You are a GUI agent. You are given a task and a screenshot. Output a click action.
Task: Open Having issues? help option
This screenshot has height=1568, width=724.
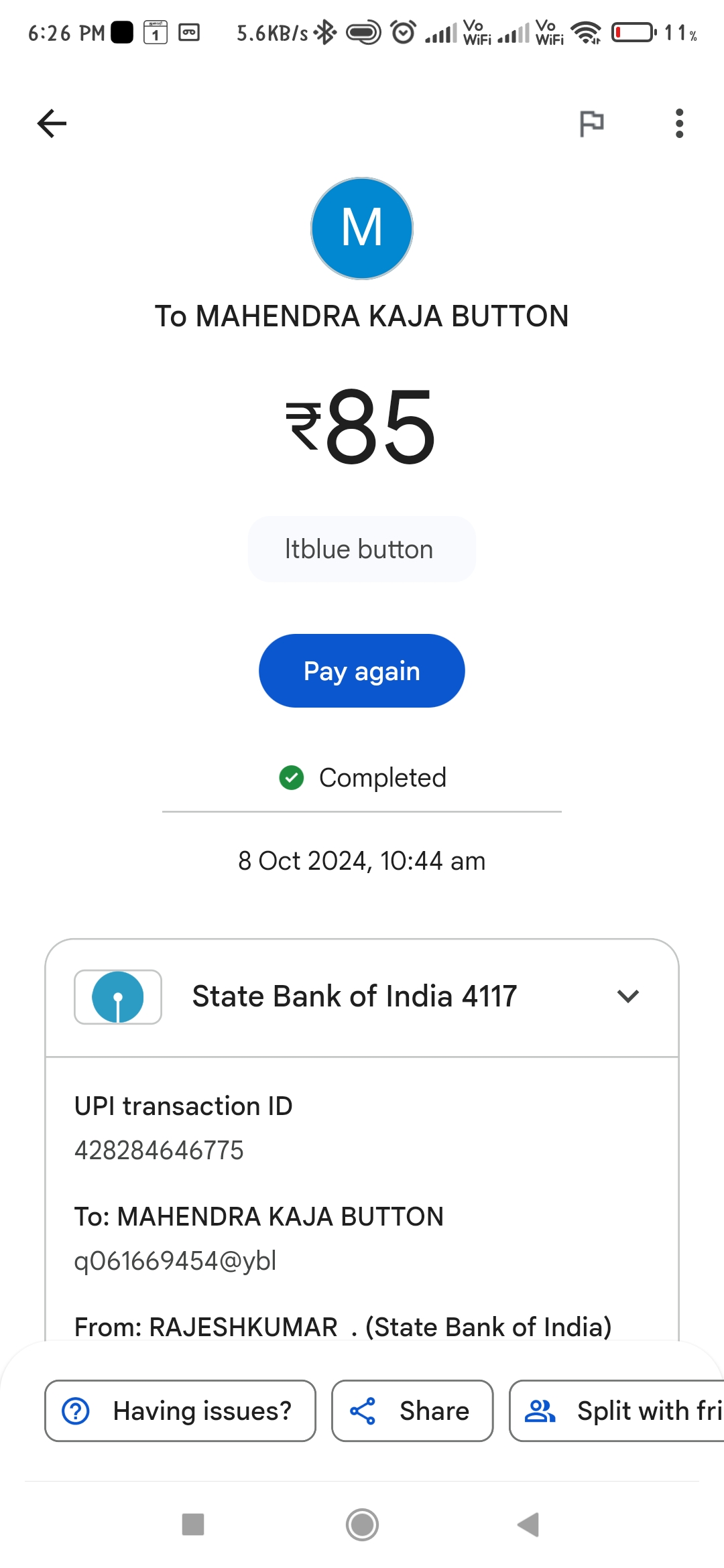(x=180, y=1411)
